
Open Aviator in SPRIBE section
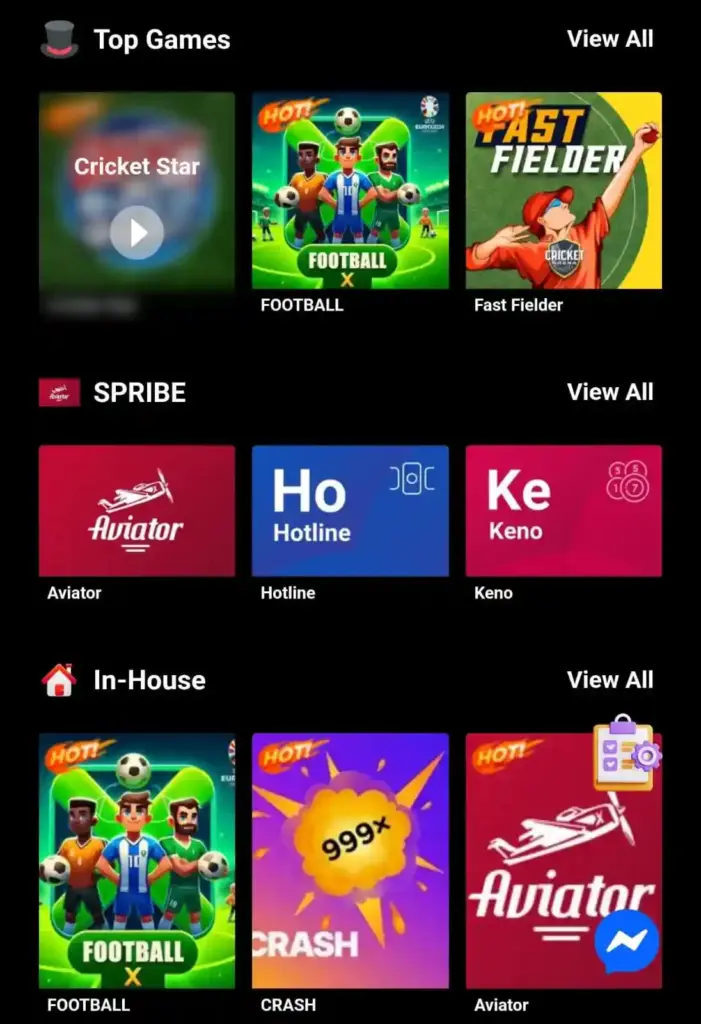[x=137, y=511]
